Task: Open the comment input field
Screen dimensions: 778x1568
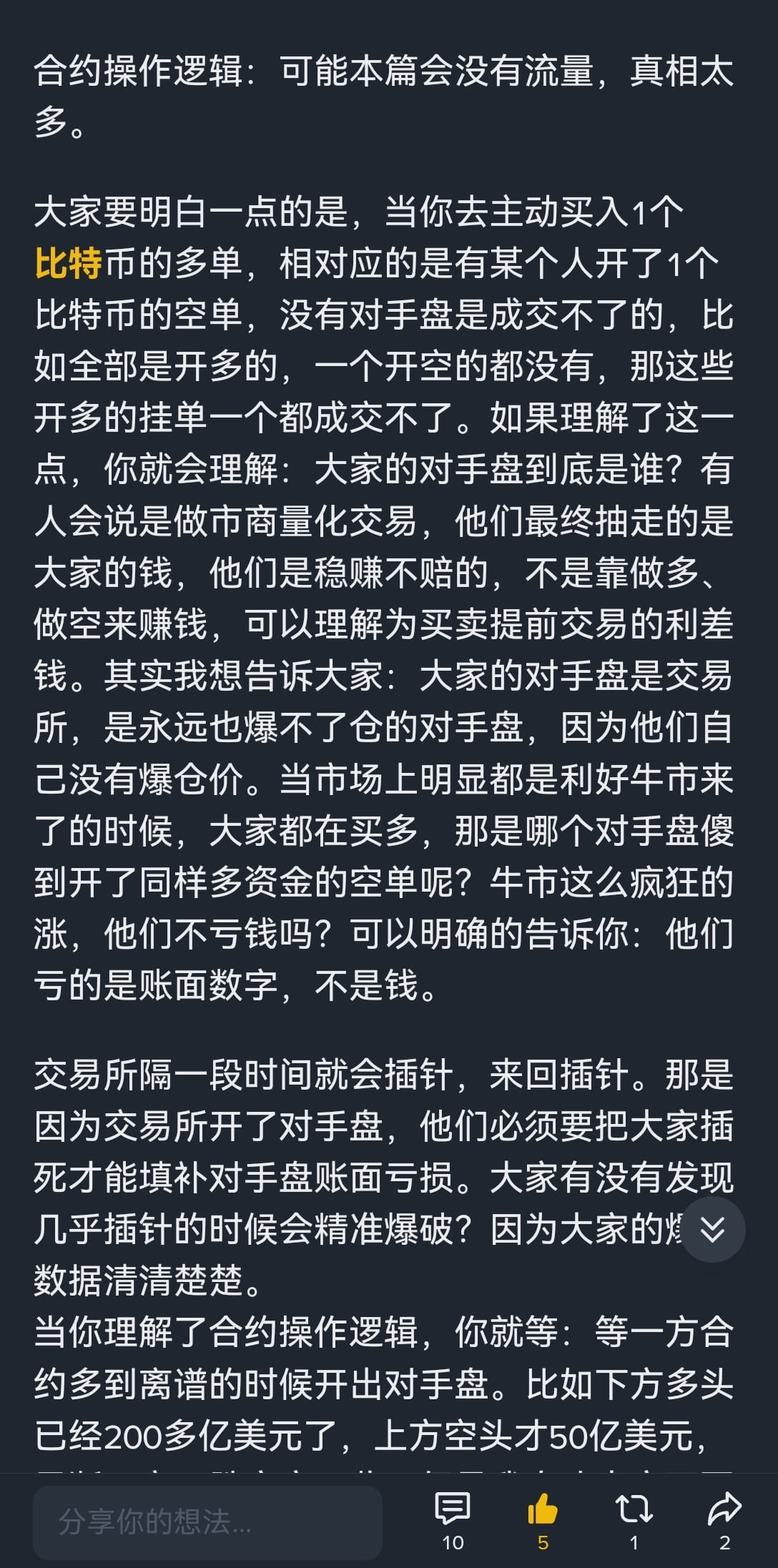Action: [x=207, y=1522]
